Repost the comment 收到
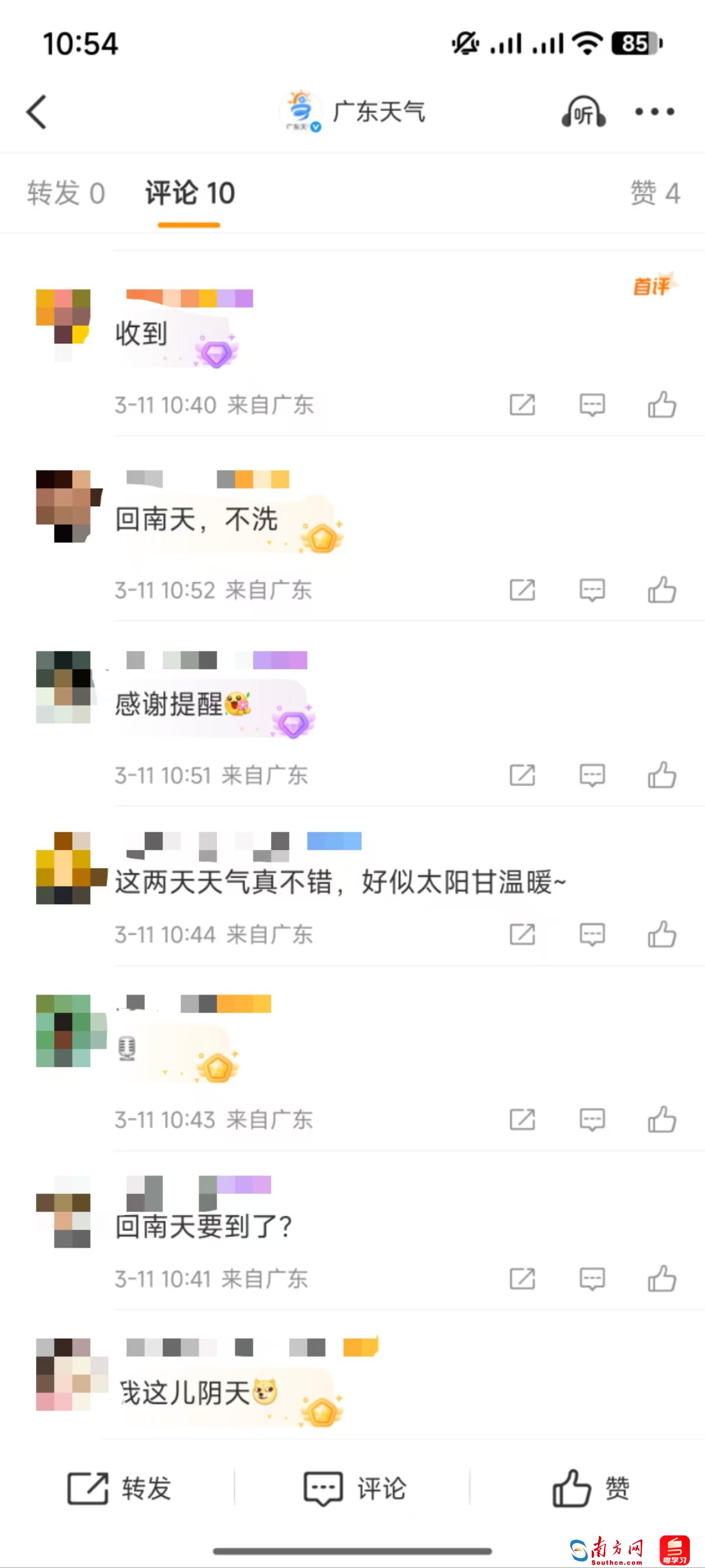705x1568 pixels. [522, 405]
